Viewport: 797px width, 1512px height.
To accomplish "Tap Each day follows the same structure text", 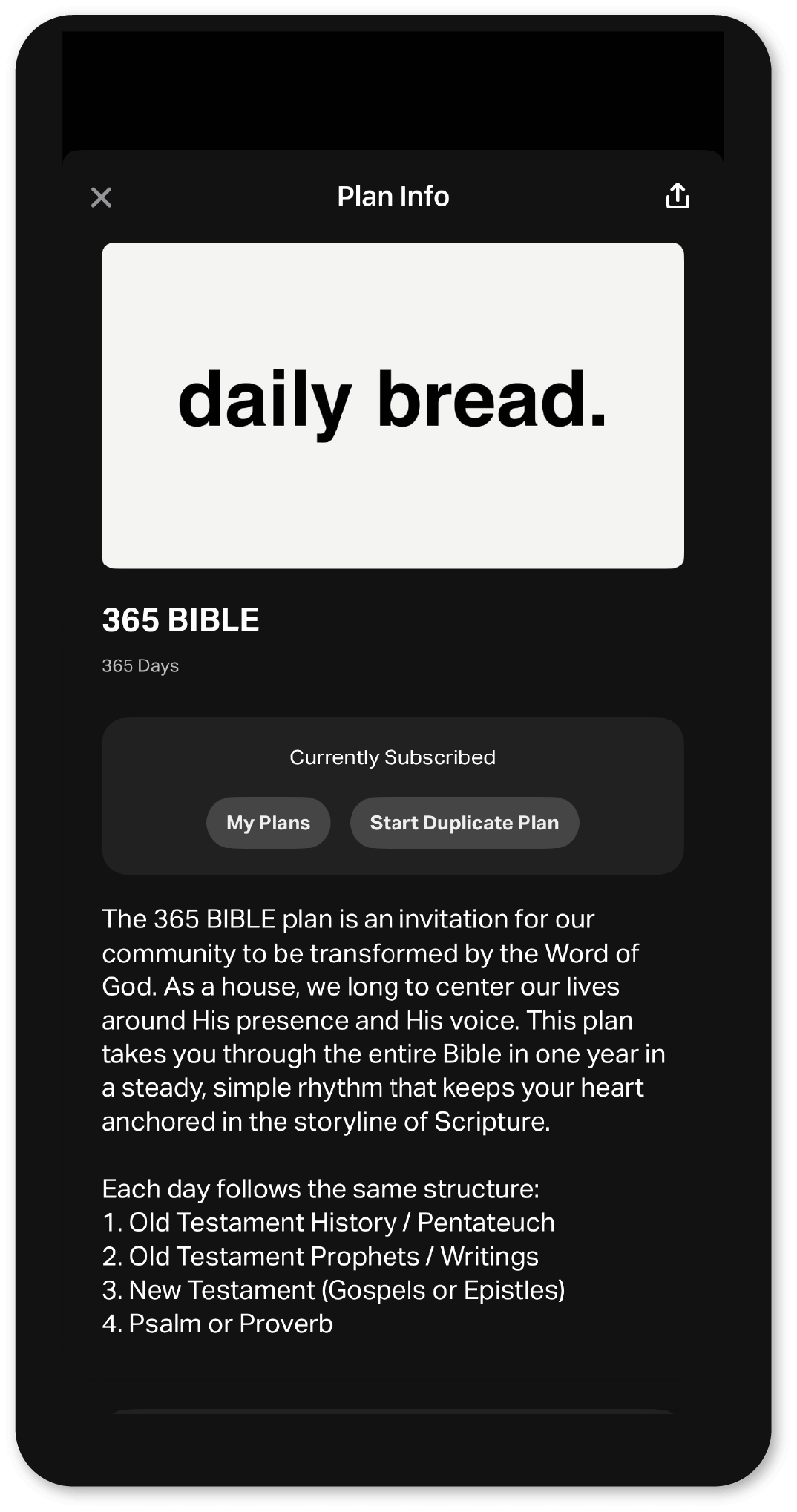I will click(321, 1189).
